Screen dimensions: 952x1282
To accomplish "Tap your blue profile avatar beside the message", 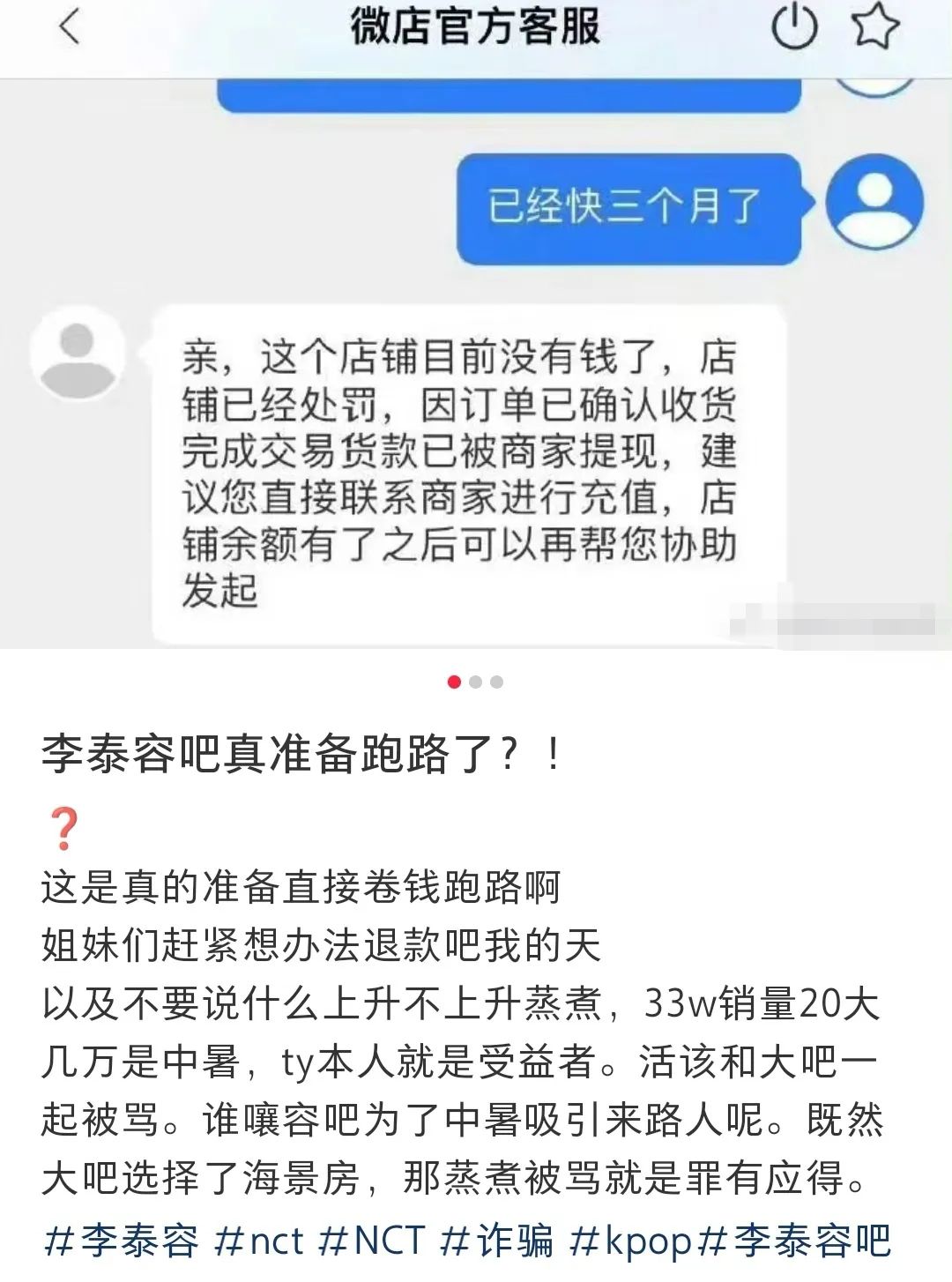I will pos(873,205).
